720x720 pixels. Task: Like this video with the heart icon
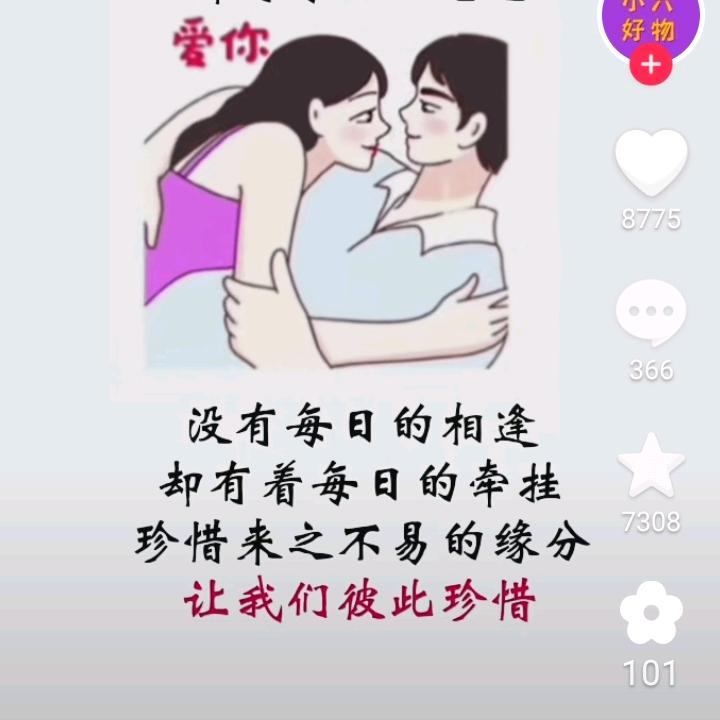[x=651, y=163]
